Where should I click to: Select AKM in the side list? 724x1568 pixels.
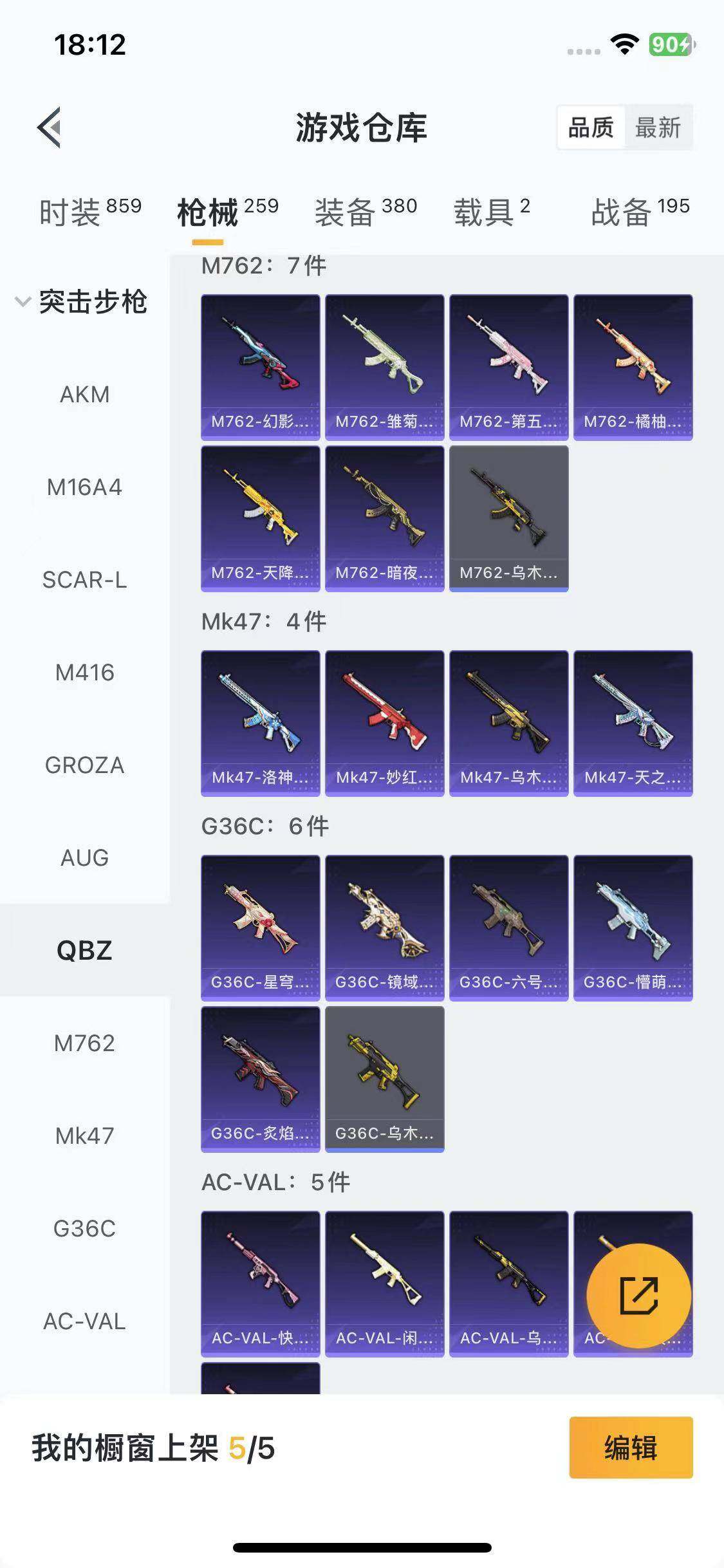click(84, 394)
